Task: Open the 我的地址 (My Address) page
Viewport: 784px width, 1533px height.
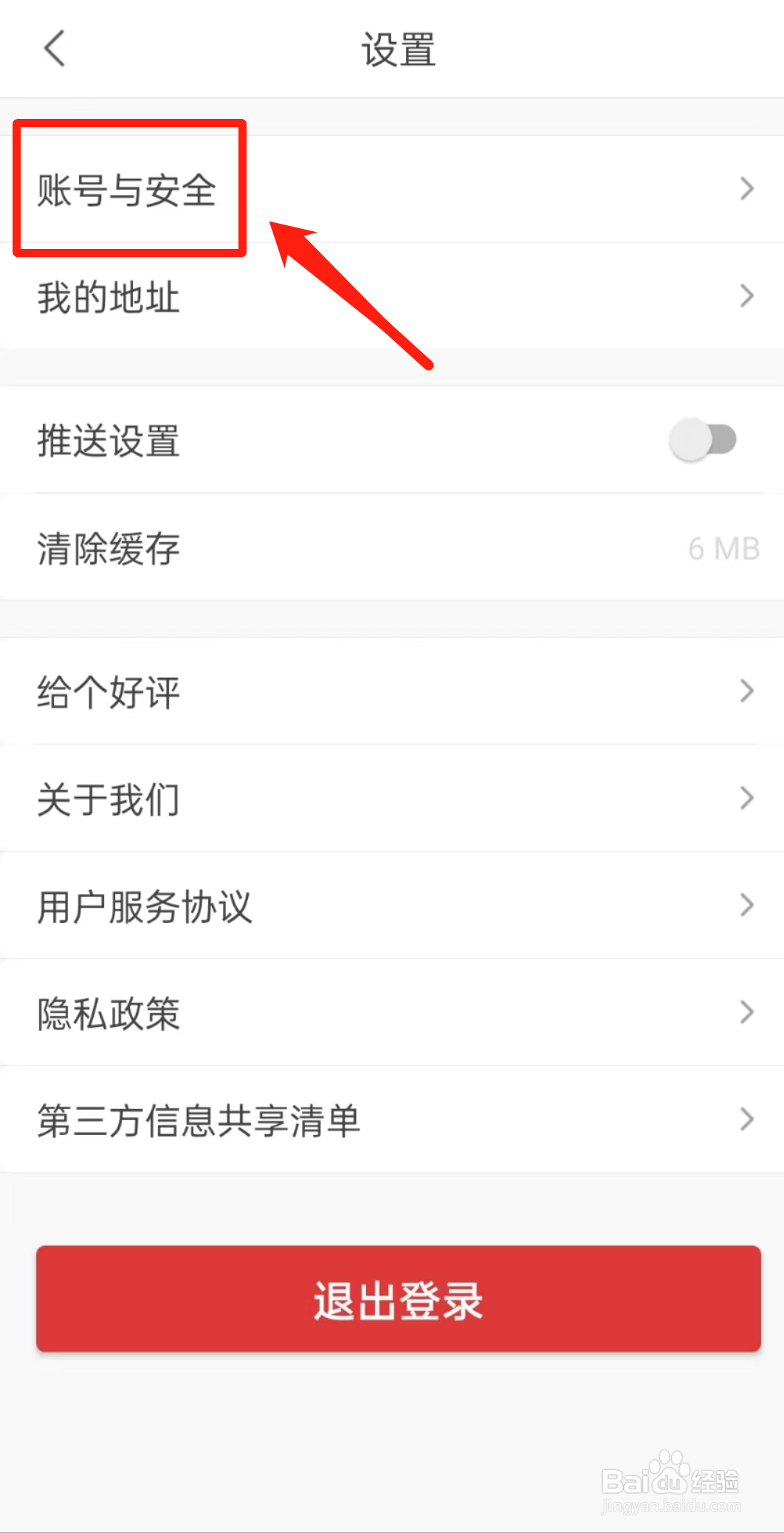Action: 108,297
